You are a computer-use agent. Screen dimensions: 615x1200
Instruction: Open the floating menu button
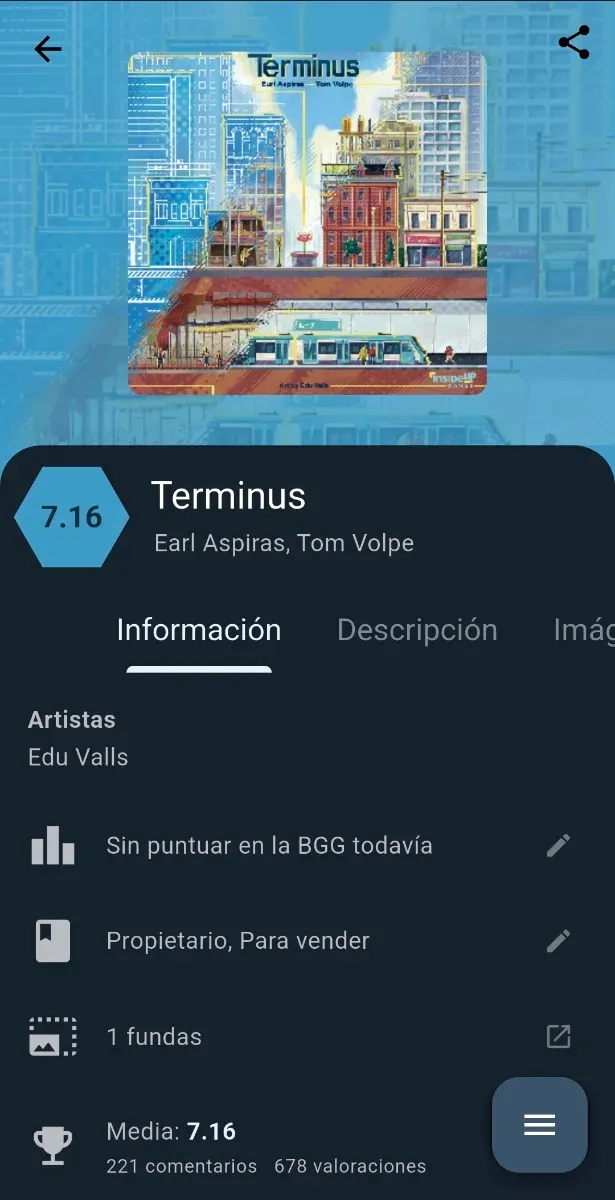click(539, 1125)
